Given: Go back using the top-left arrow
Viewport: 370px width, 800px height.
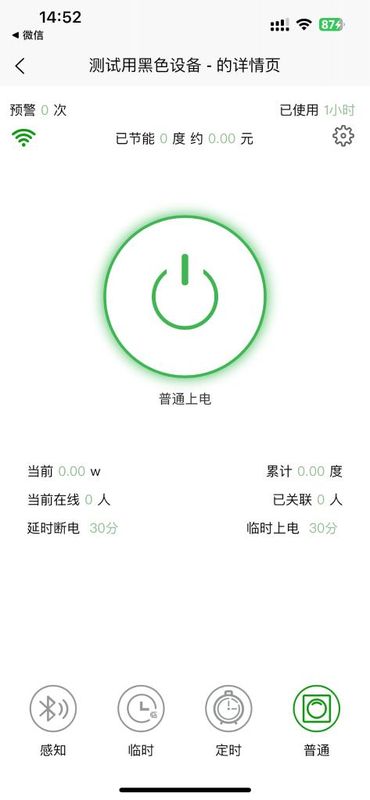Looking at the screenshot, I should (20, 66).
